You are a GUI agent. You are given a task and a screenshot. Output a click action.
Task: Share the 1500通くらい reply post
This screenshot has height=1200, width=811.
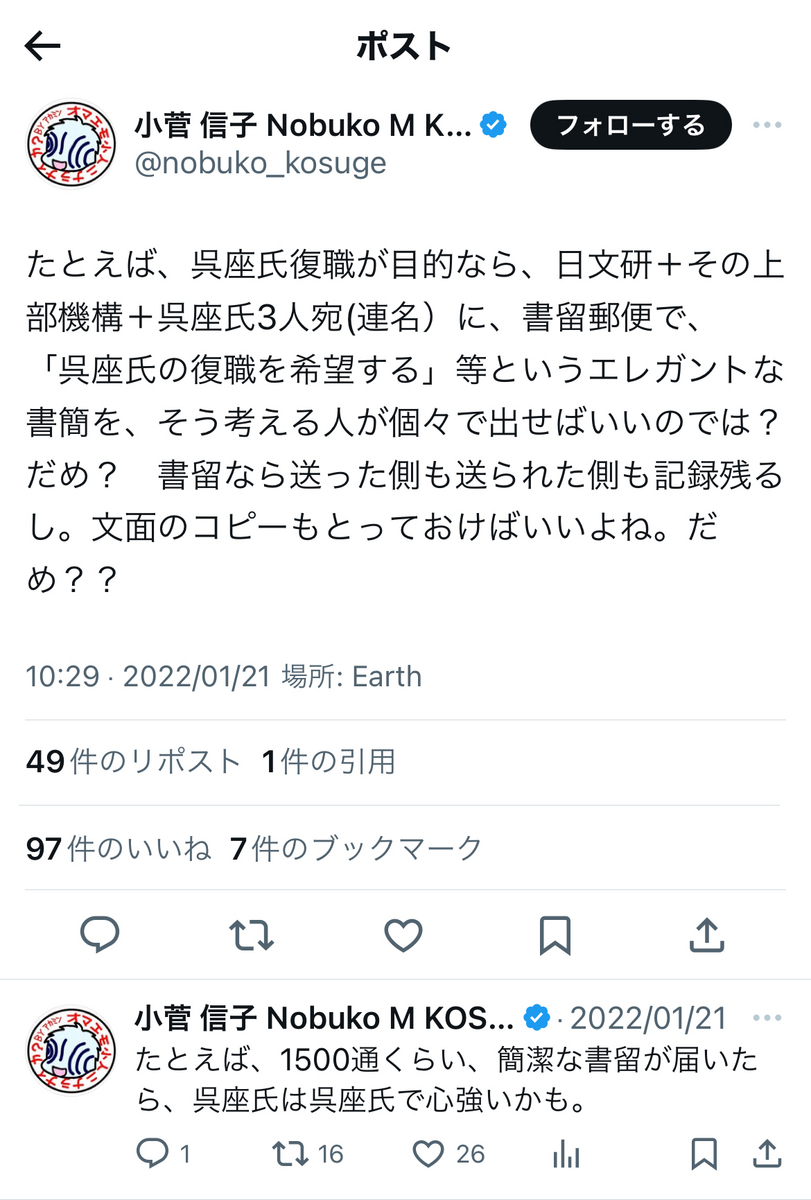click(x=766, y=1153)
